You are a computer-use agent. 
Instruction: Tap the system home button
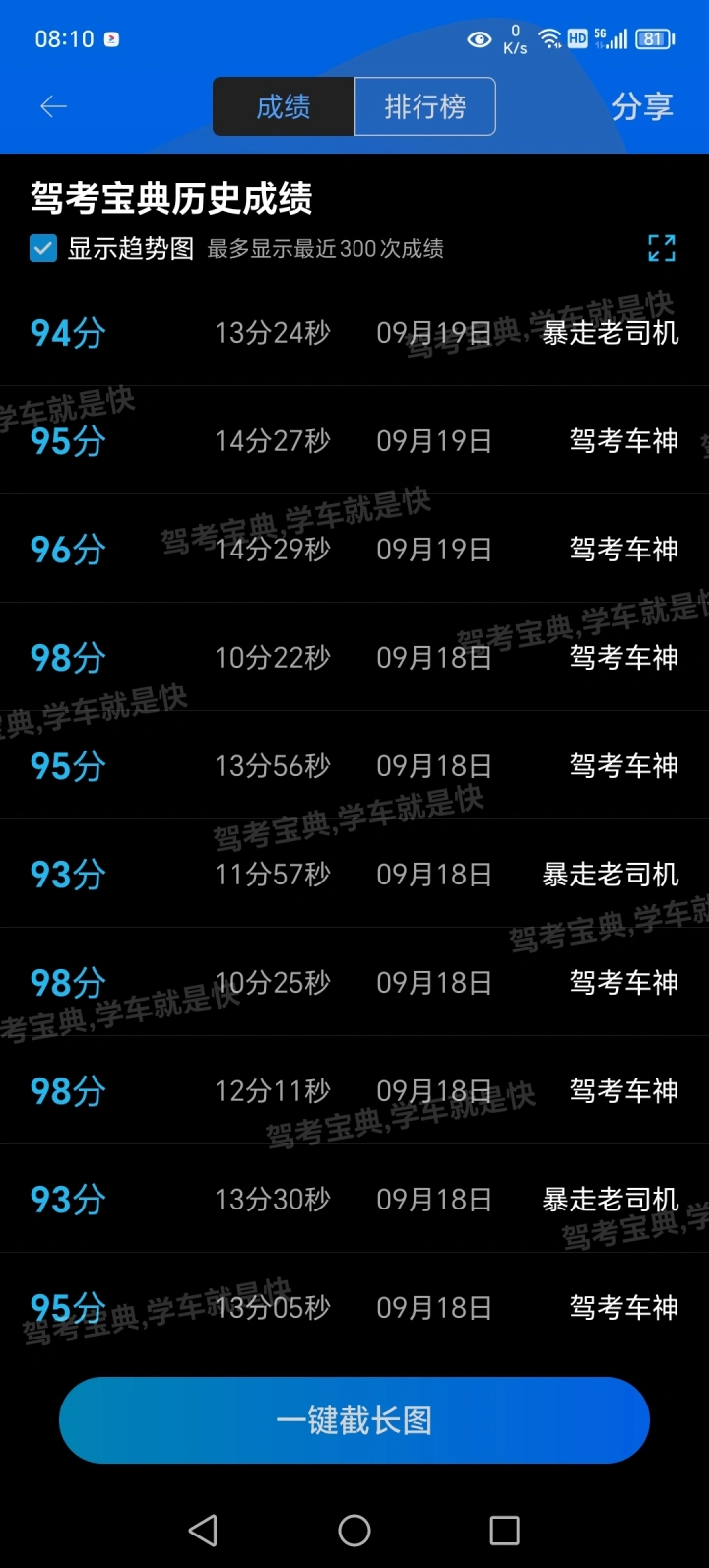click(x=354, y=1531)
